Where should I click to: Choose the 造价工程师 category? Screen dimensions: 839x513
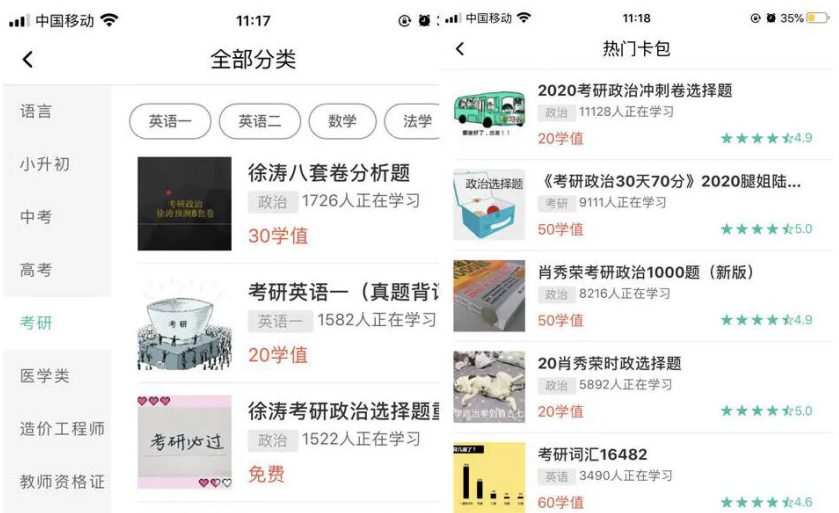(x=62, y=429)
